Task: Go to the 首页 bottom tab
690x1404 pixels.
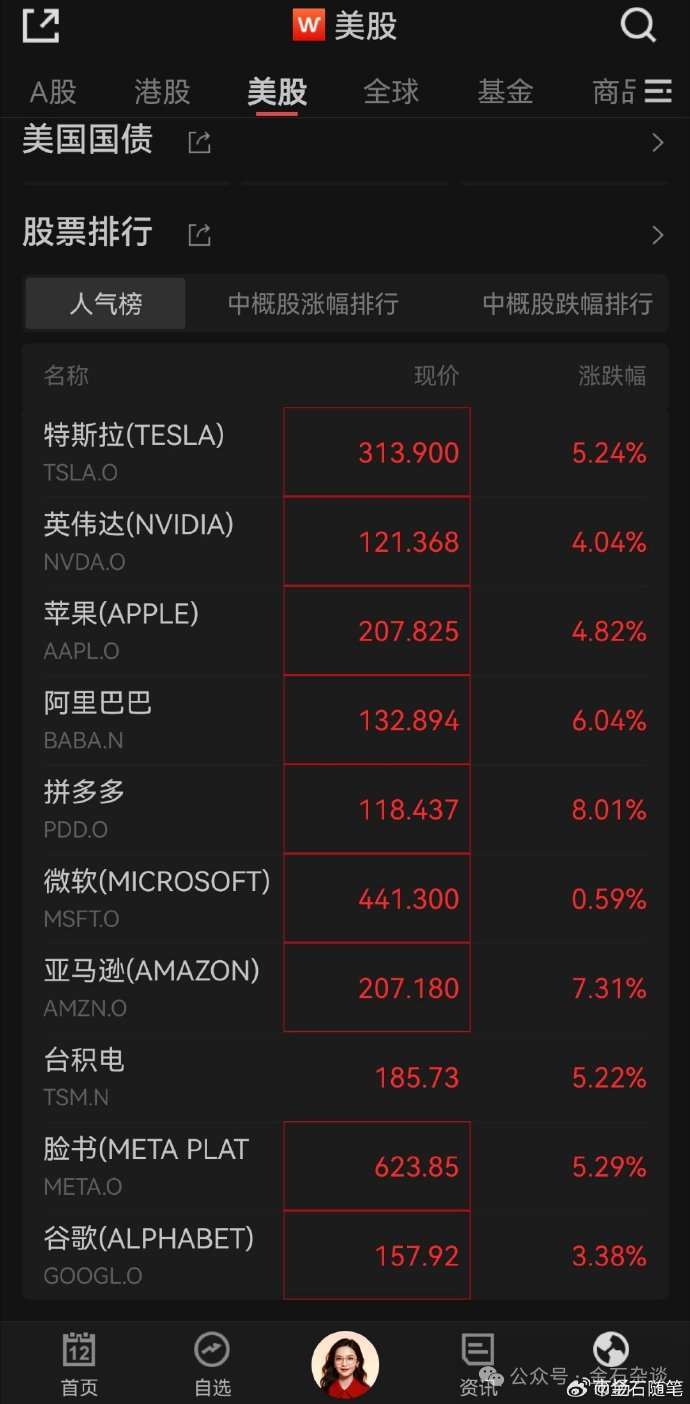Action: pyautogui.click(x=79, y=1365)
